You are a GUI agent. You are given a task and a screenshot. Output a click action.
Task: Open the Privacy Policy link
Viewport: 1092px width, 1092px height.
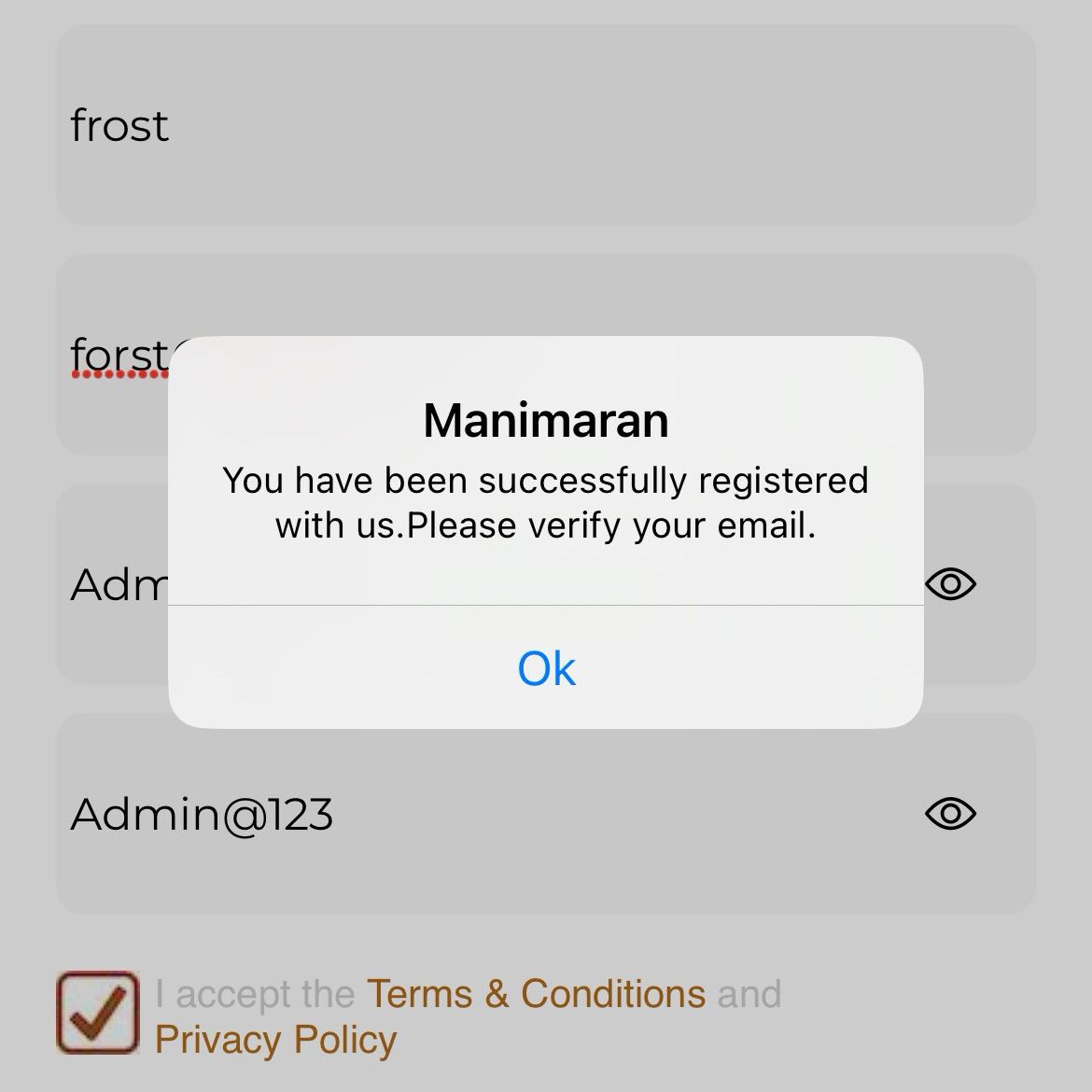click(x=275, y=1040)
